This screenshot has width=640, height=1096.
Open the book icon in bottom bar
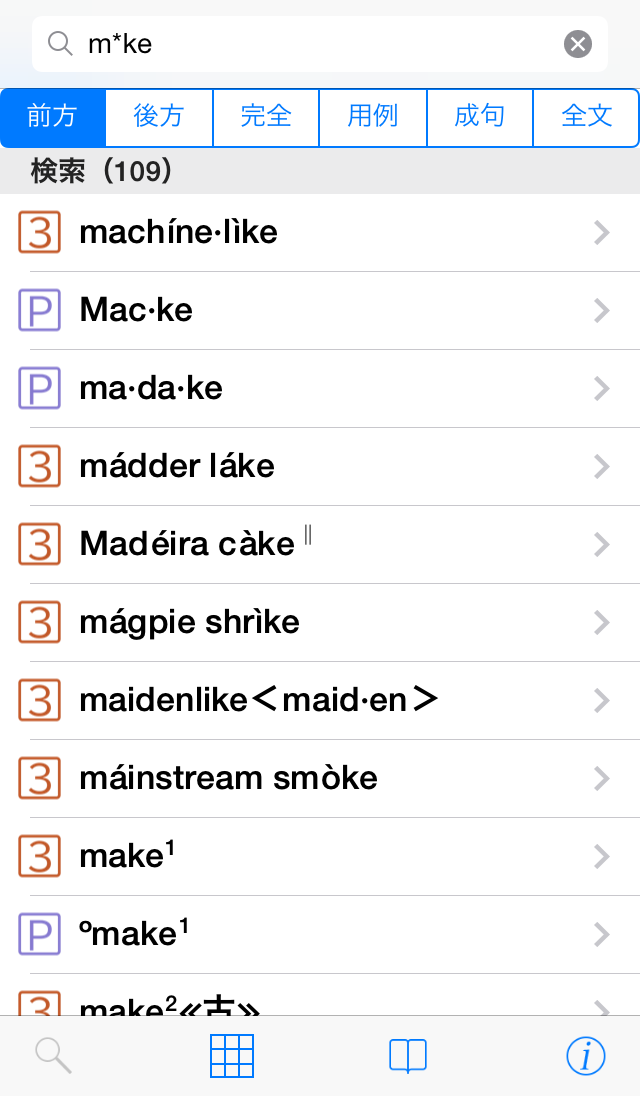[x=408, y=1056]
